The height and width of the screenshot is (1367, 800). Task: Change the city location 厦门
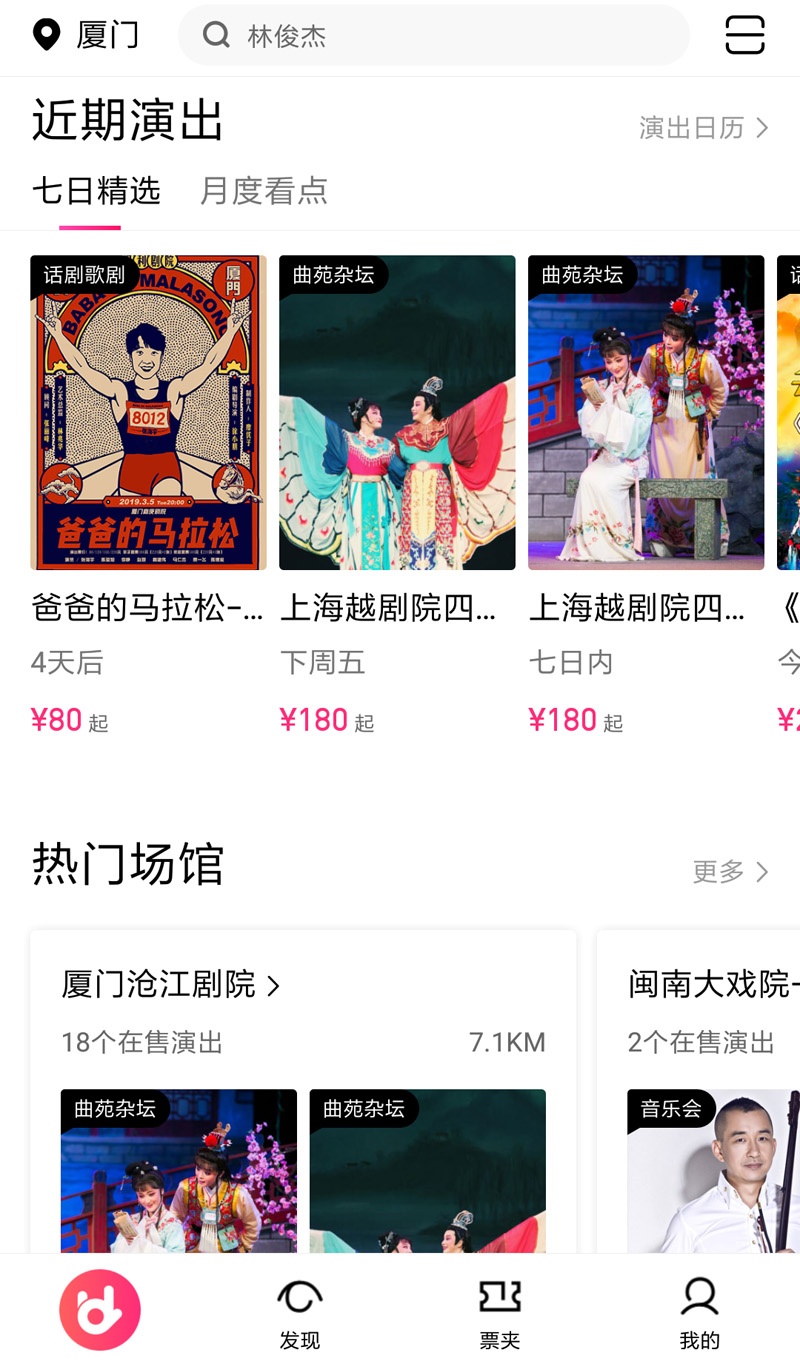click(86, 36)
